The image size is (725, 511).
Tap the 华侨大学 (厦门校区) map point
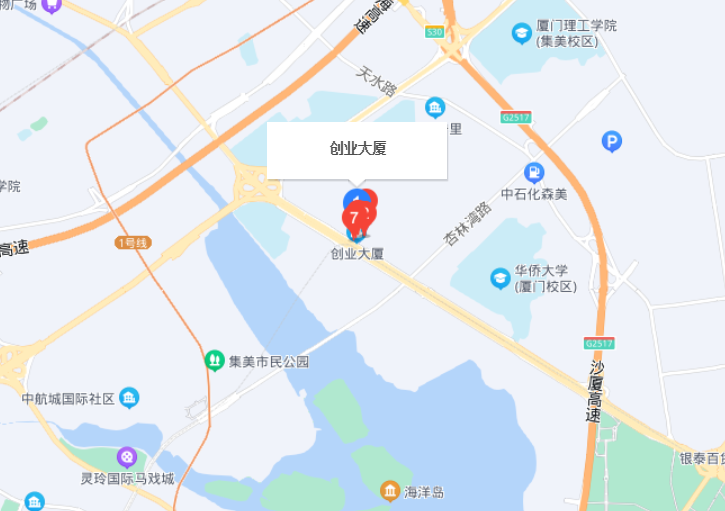500,278
